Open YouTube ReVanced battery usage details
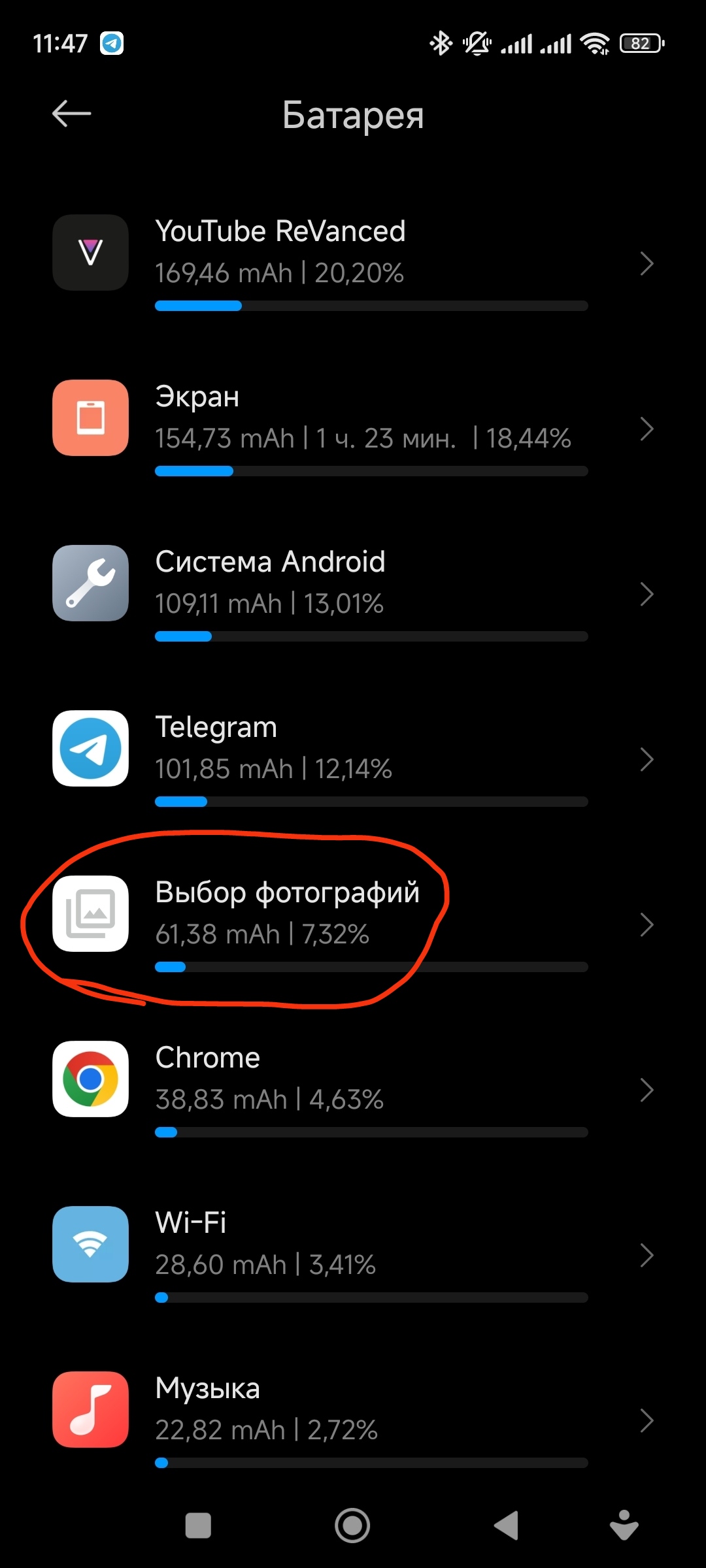The width and height of the screenshot is (706, 1568). pyautogui.click(x=353, y=263)
